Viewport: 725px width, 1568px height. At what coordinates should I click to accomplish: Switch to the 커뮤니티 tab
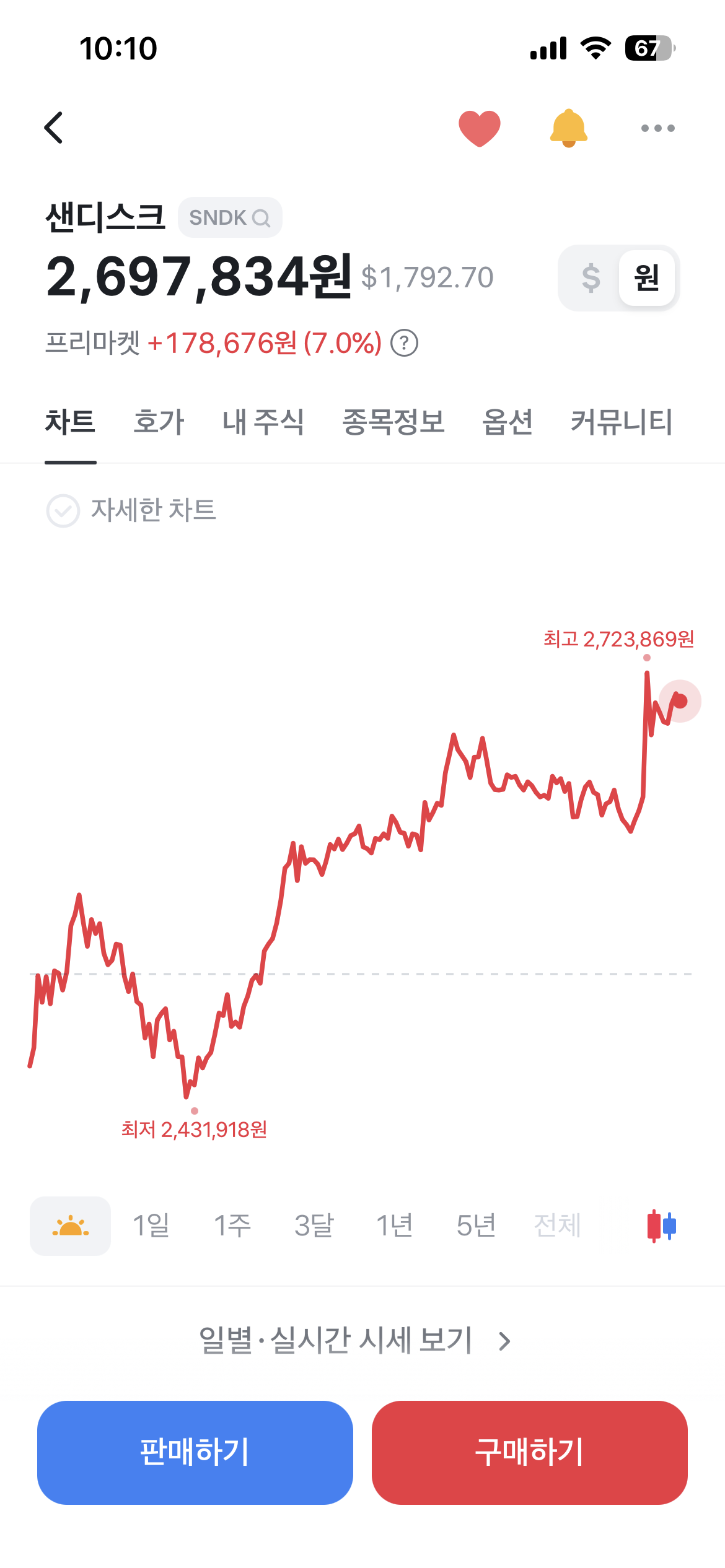(x=622, y=422)
